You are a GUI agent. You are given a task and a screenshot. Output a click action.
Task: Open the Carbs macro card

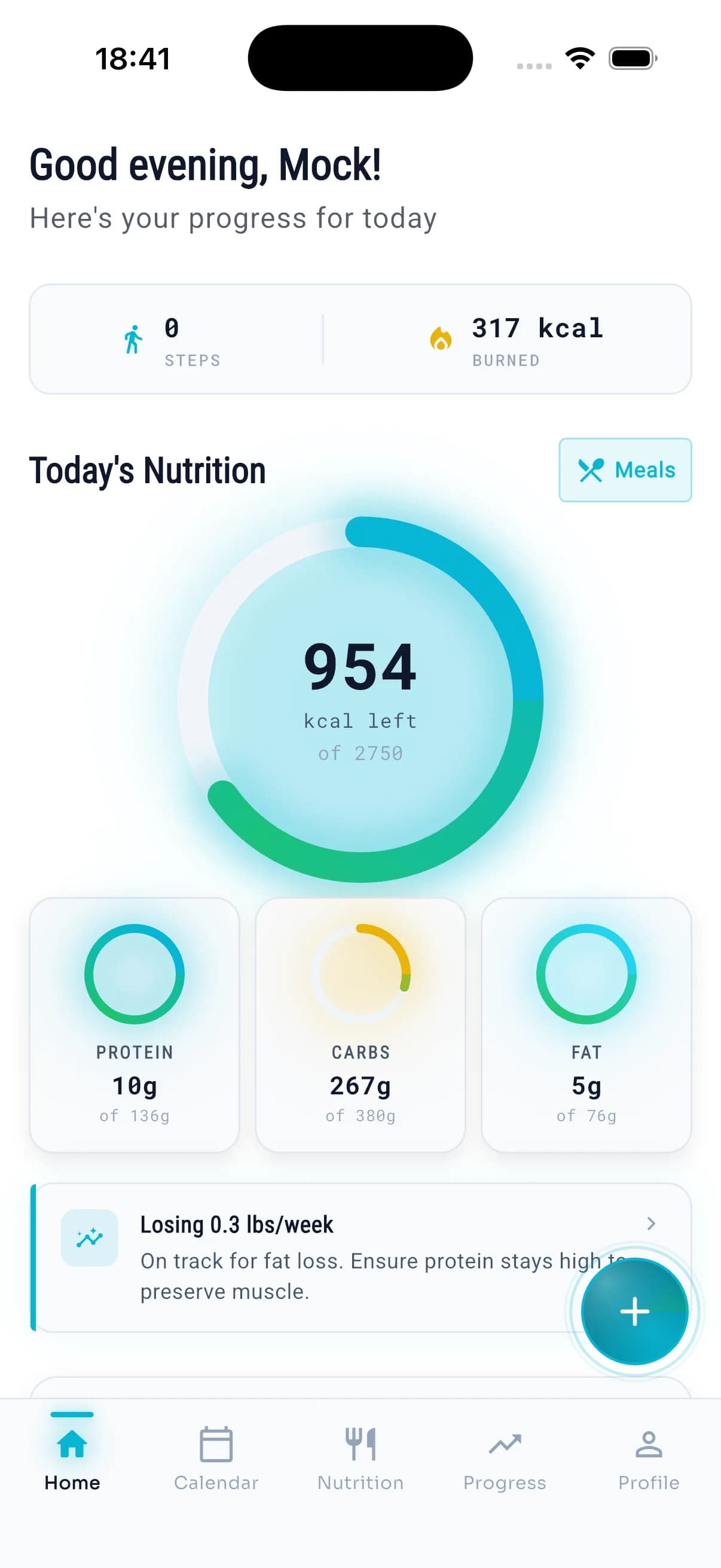360,1024
